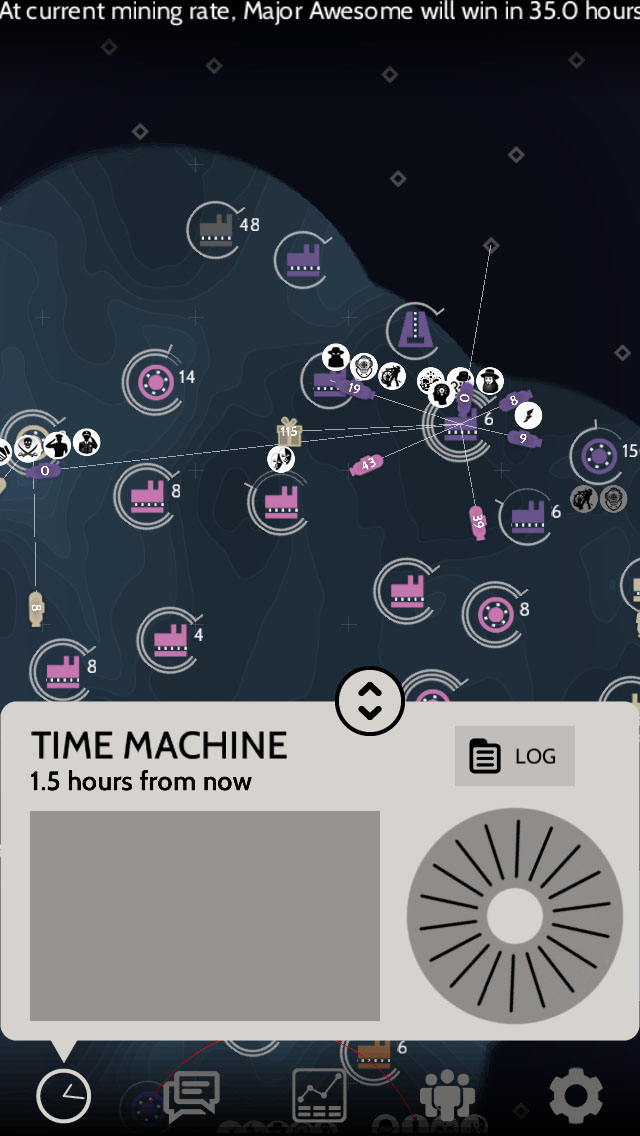
Task: Open the time machine clock tab
Action: pos(64,1096)
